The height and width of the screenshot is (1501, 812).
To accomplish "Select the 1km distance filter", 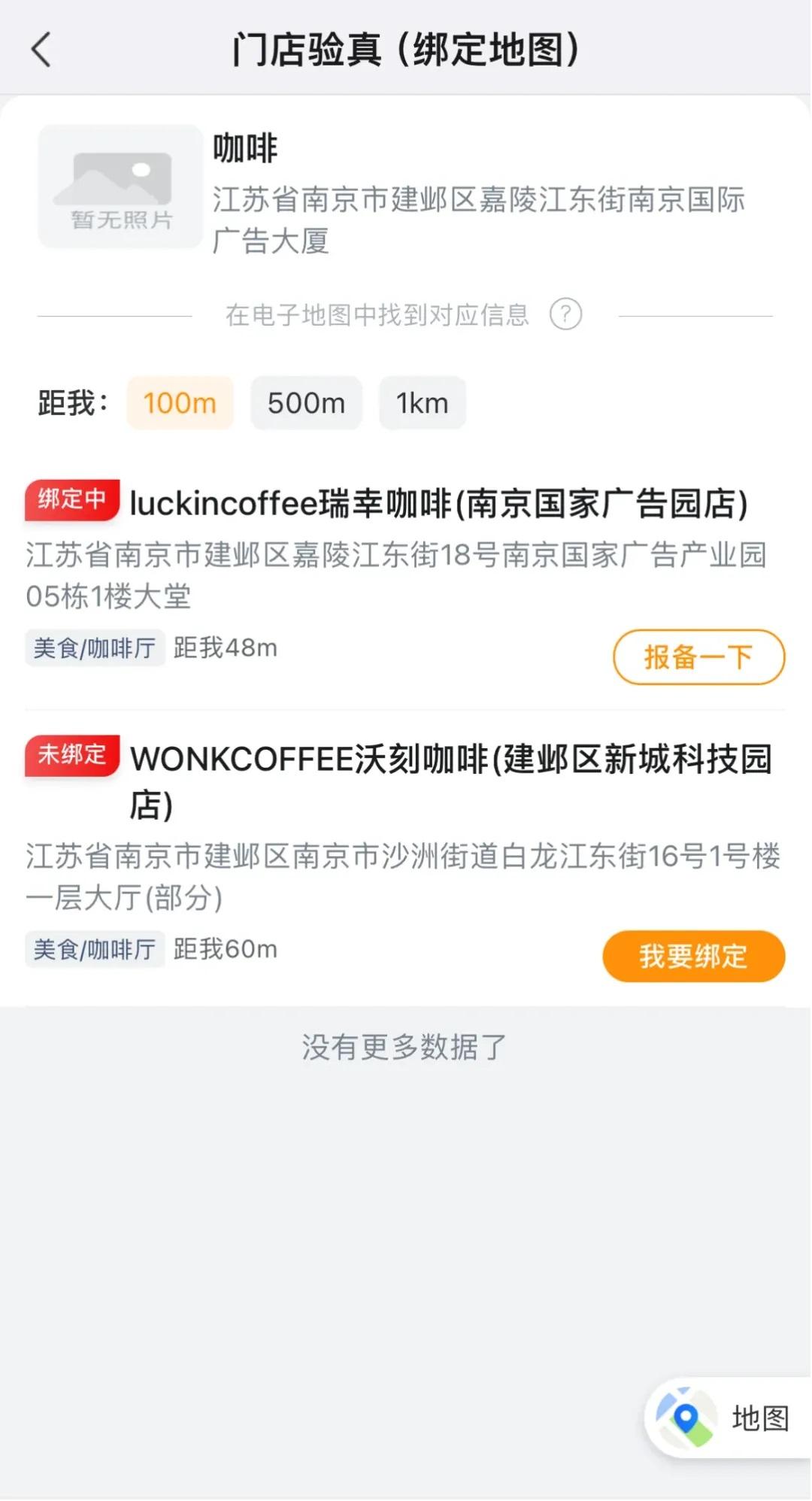I will 423,403.
